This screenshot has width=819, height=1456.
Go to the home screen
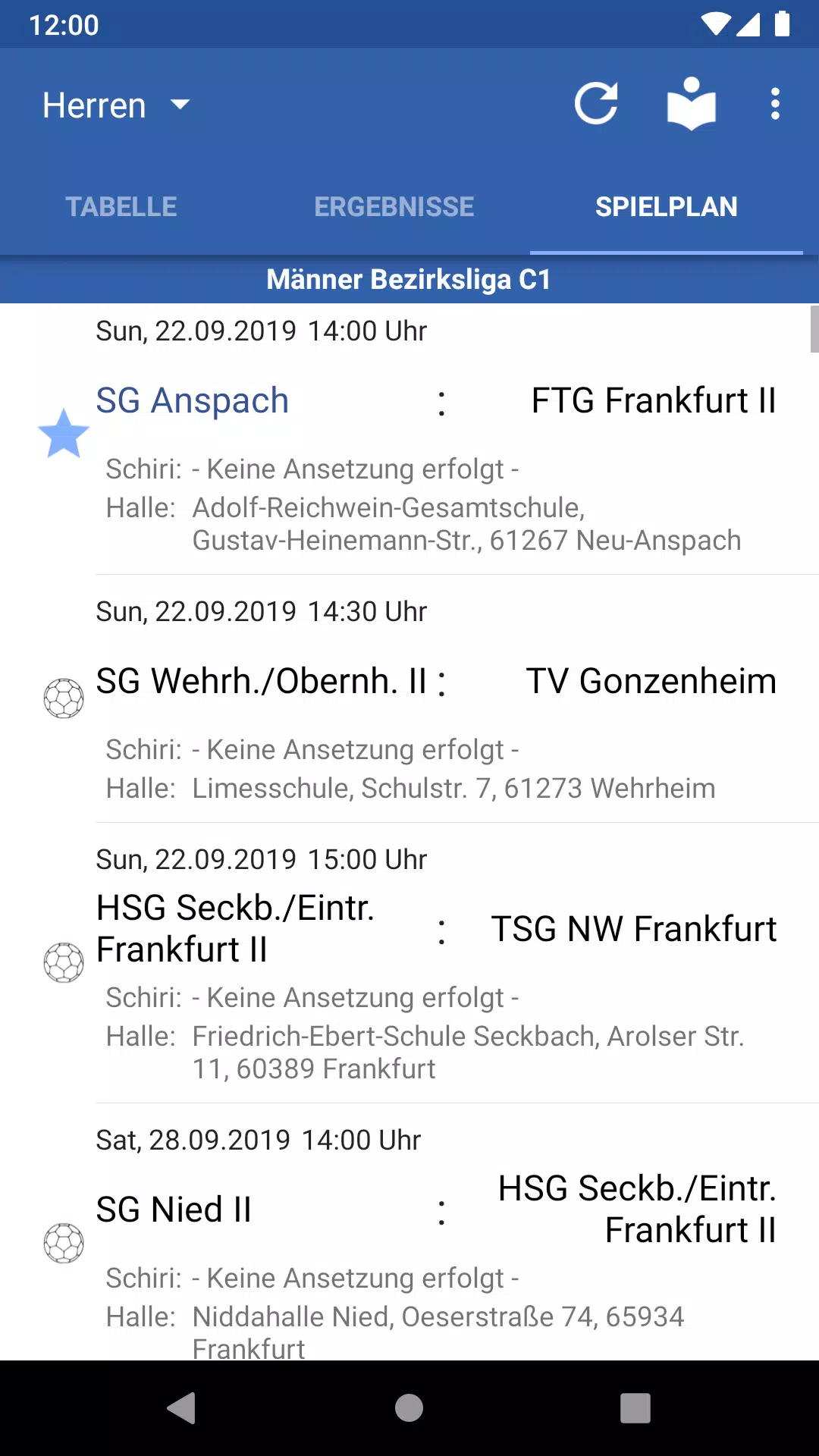409,1408
